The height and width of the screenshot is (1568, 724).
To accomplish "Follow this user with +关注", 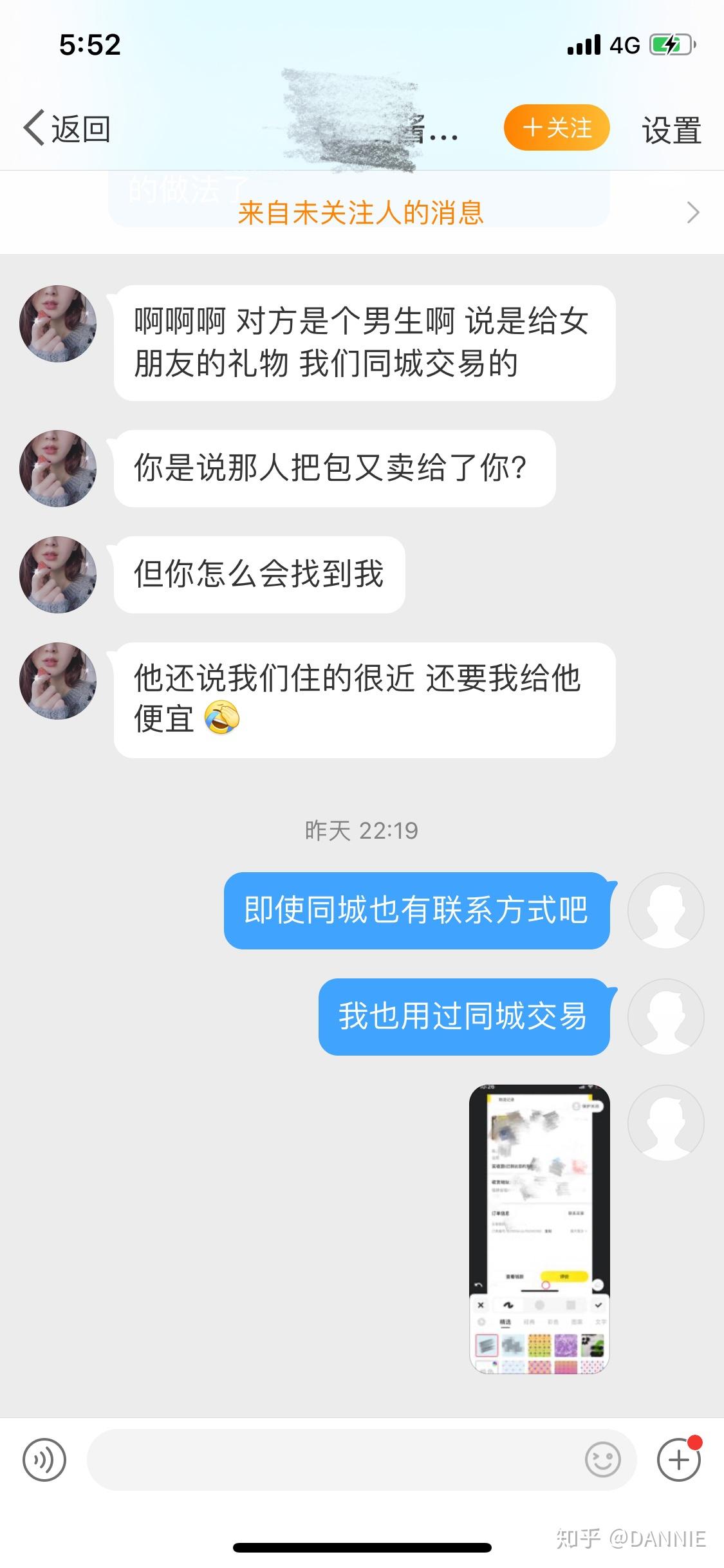I will pyautogui.click(x=557, y=128).
